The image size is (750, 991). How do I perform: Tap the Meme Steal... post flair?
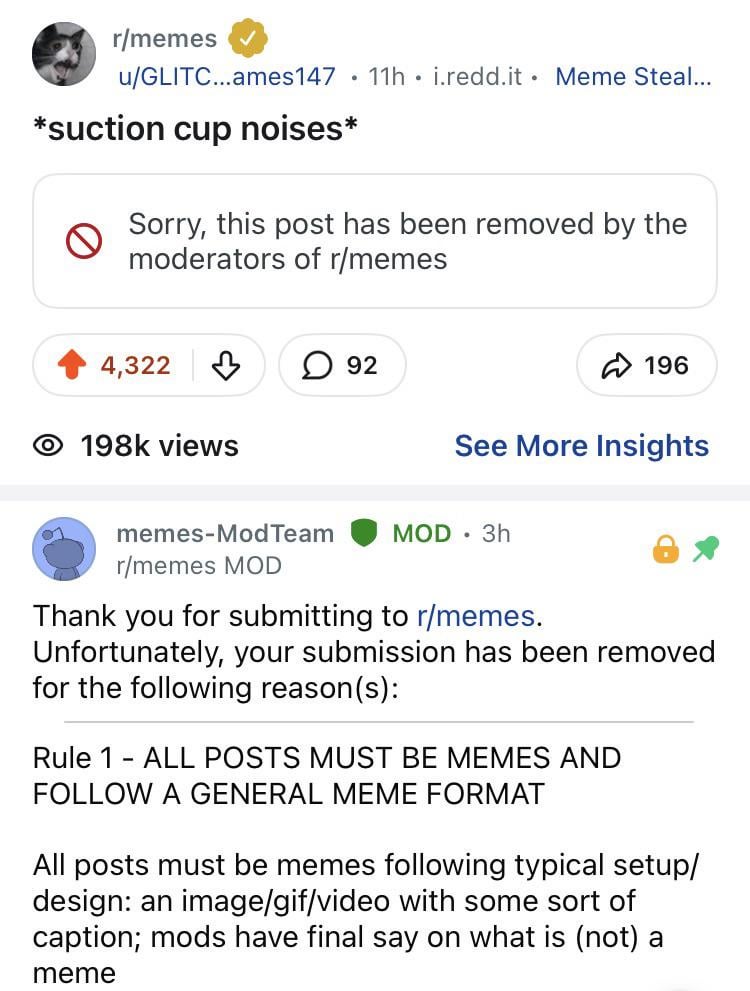(633, 76)
